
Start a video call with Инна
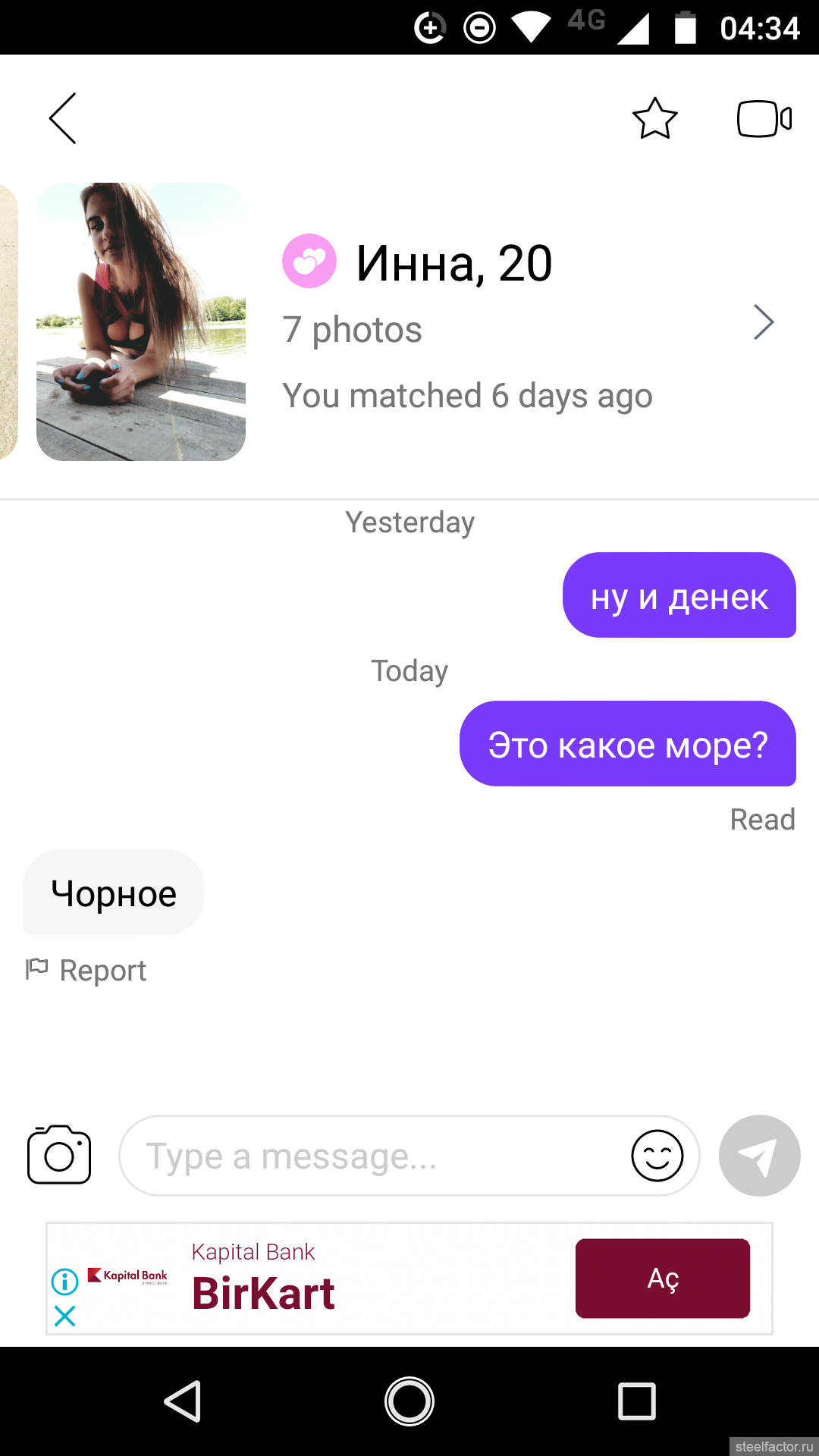point(764,118)
